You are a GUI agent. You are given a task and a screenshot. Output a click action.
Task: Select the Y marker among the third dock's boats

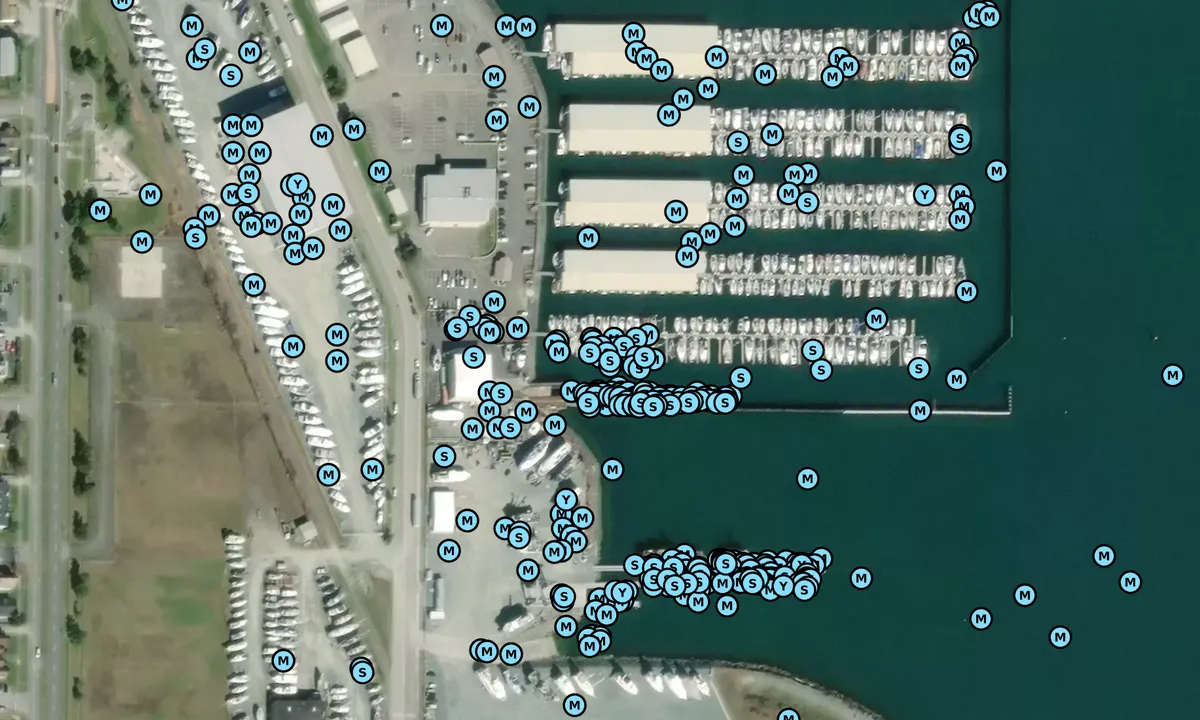(925, 195)
